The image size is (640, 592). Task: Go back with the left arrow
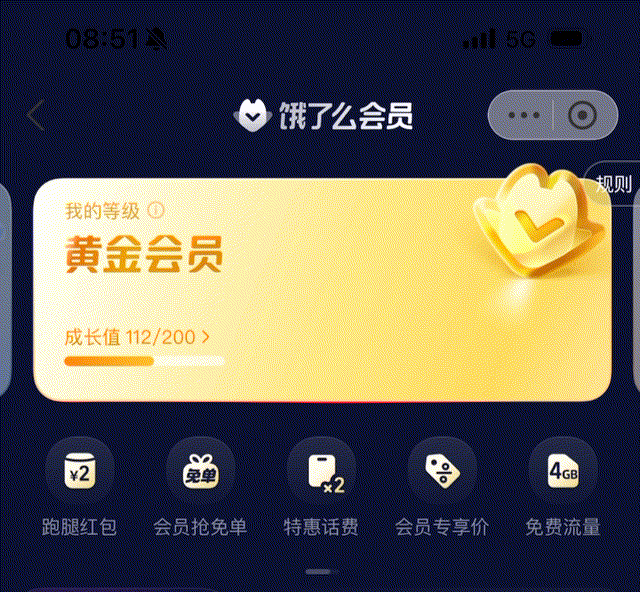(36, 116)
